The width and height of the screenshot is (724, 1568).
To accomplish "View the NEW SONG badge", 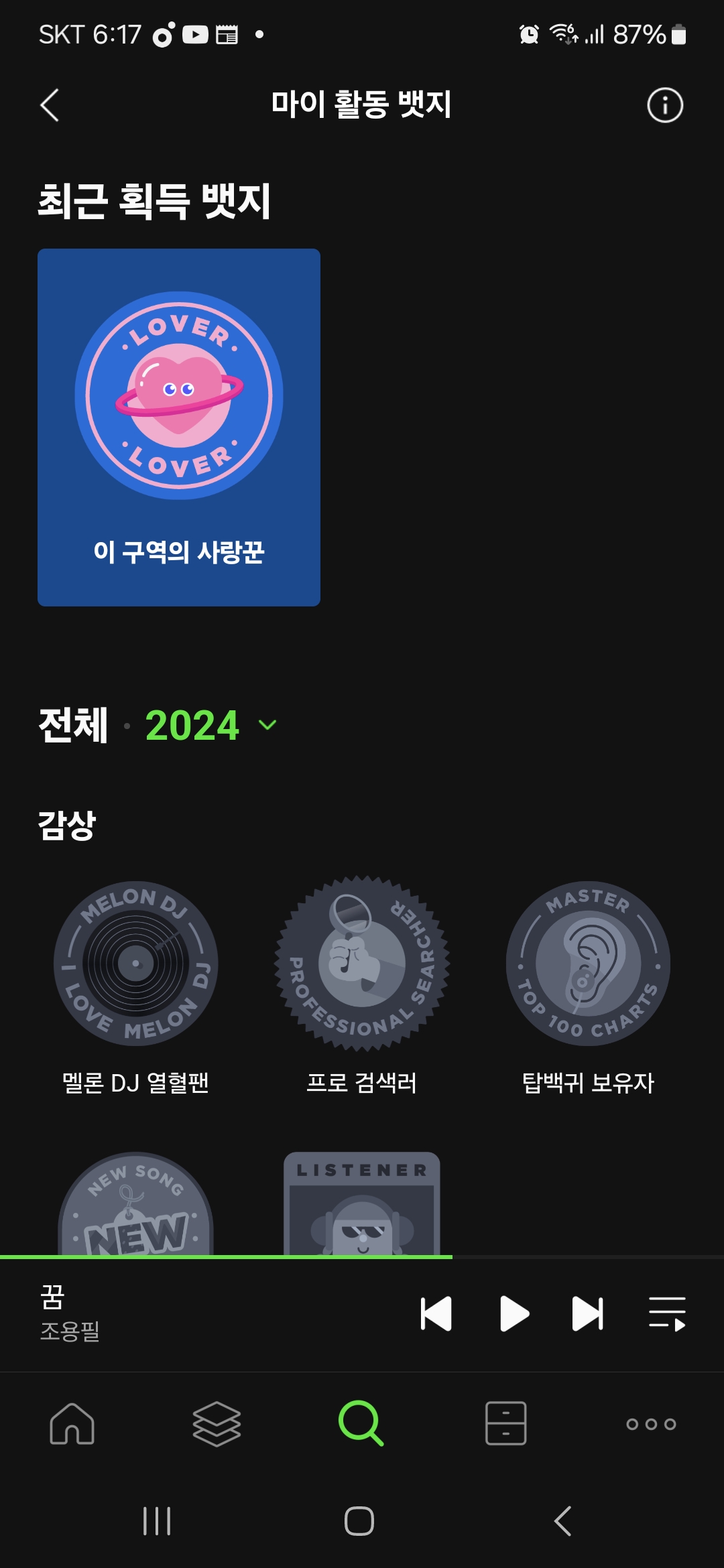I will pos(136,1206).
